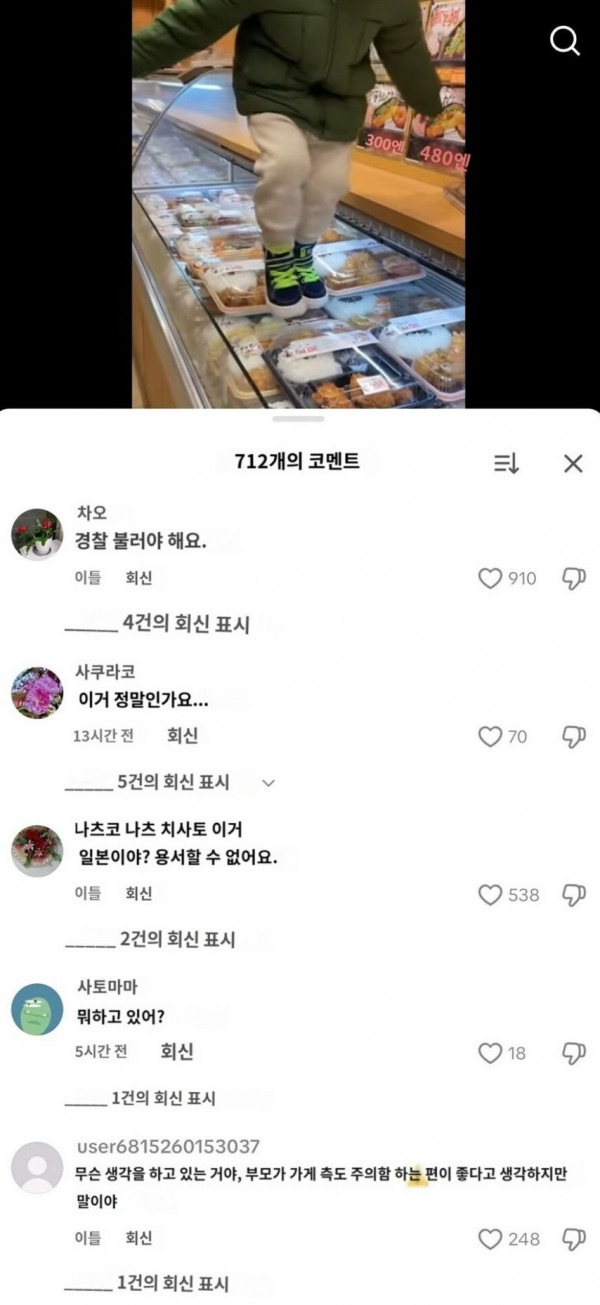Like user6815260153037's comment

click(489, 1239)
